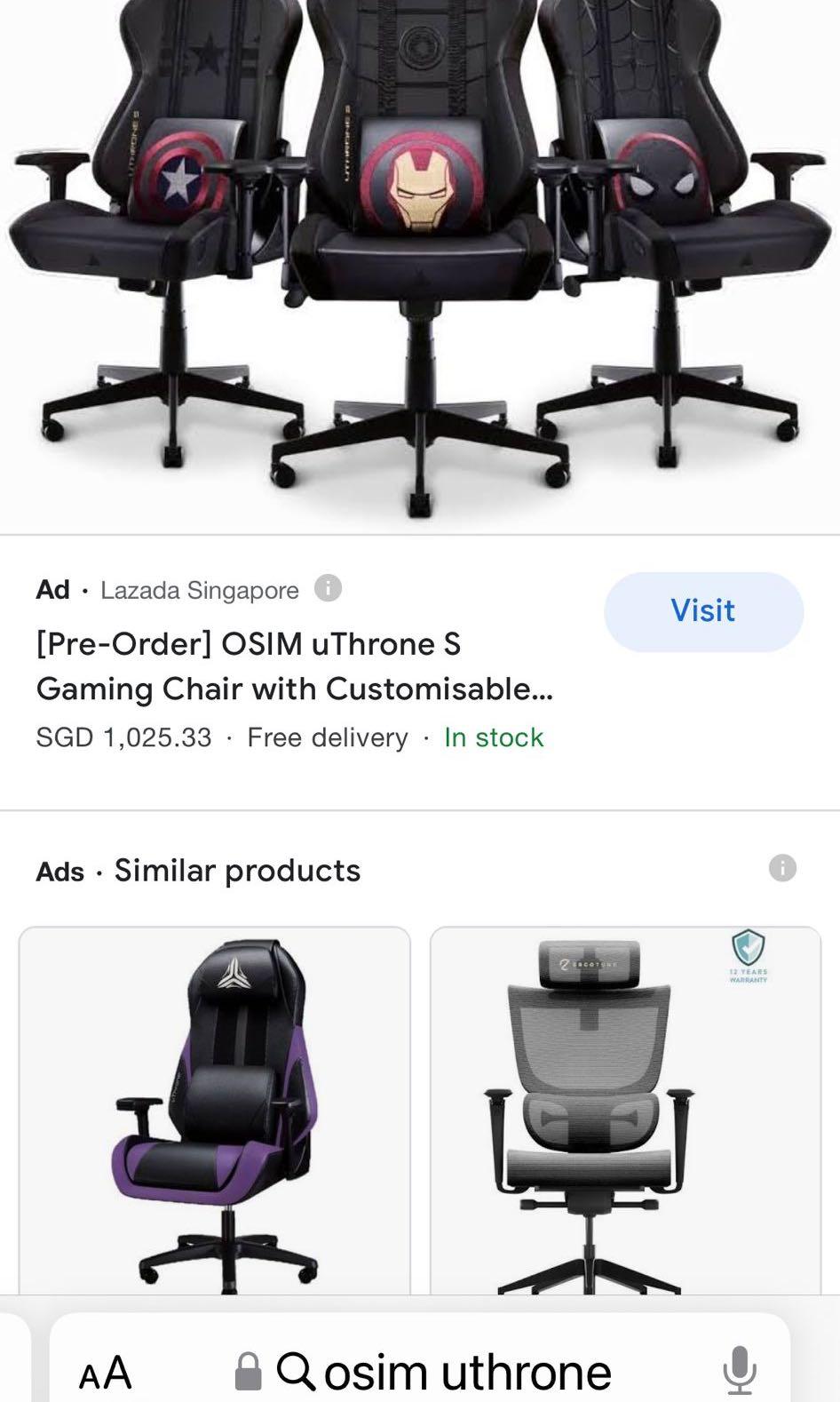
Task: Tap the padlock icon in the address bar
Action: [x=247, y=1370]
